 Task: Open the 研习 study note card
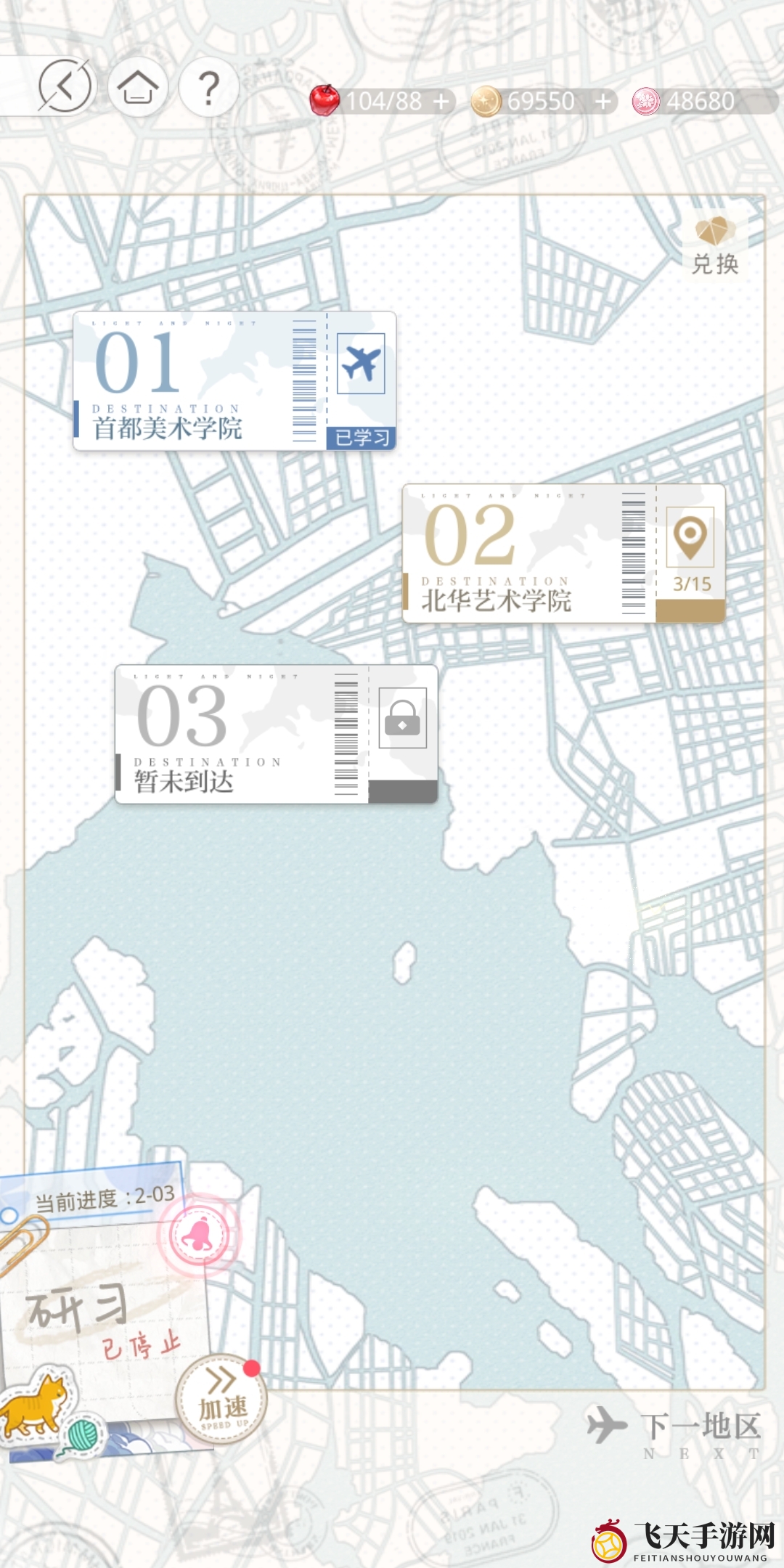coord(94,1314)
